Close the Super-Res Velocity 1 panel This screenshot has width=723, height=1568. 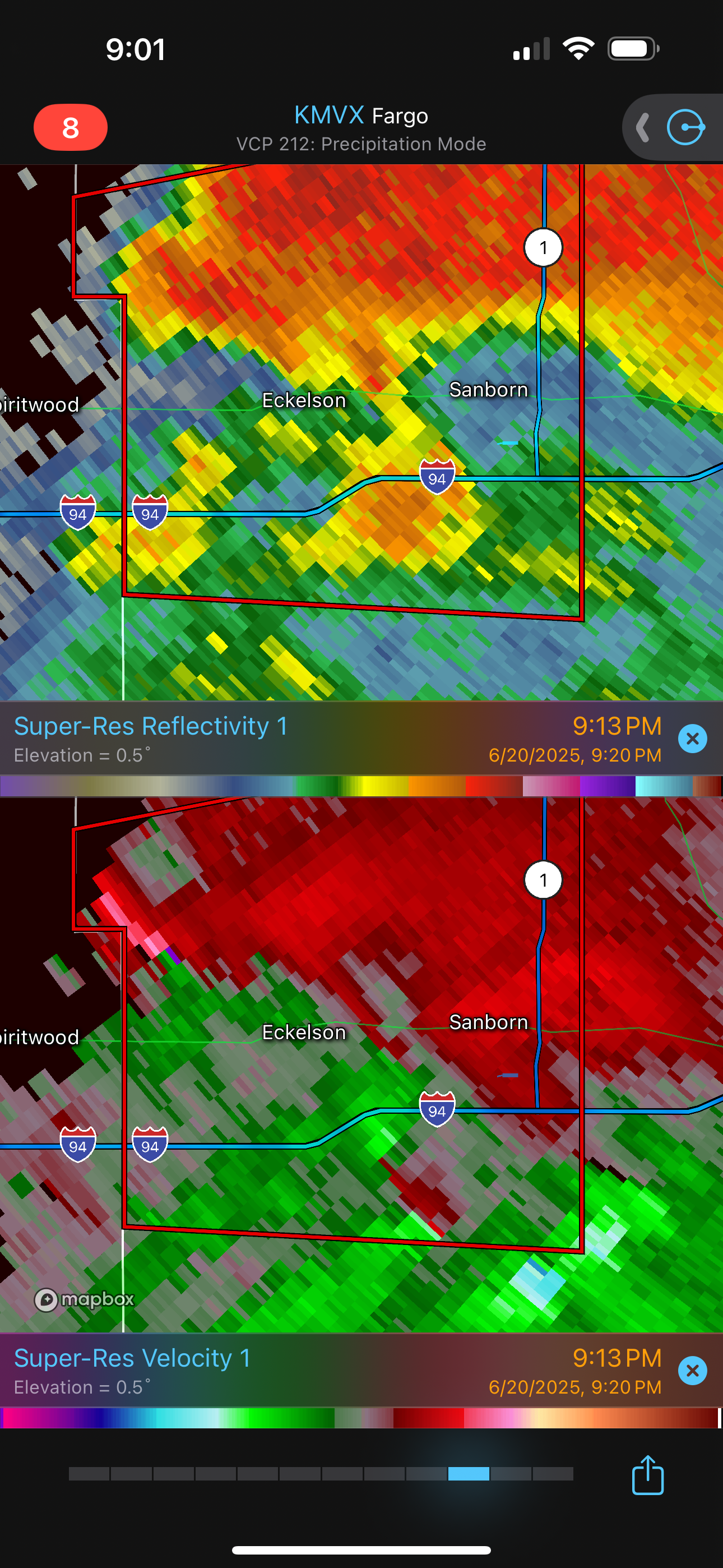(x=692, y=1370)
